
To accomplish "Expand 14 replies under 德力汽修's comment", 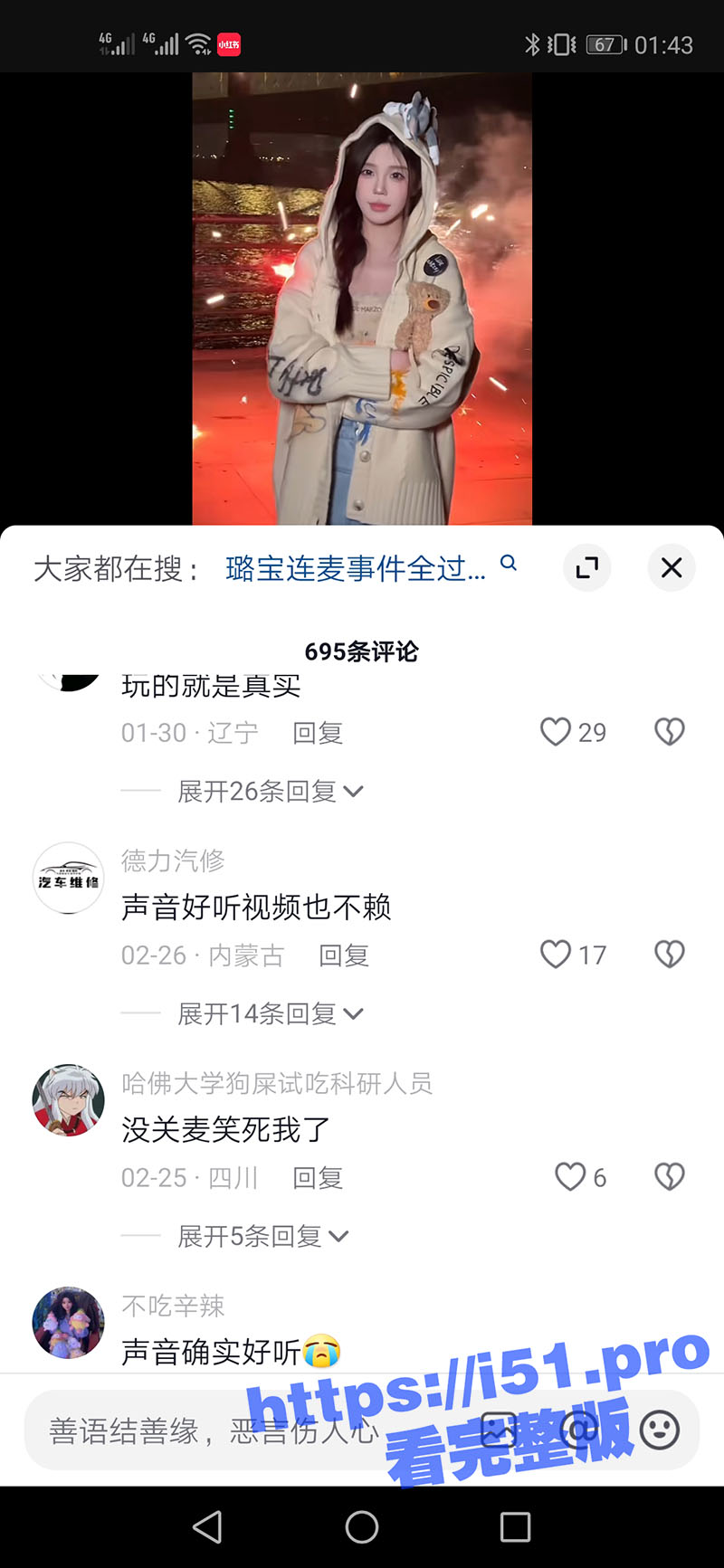I will pos(270,1014).
